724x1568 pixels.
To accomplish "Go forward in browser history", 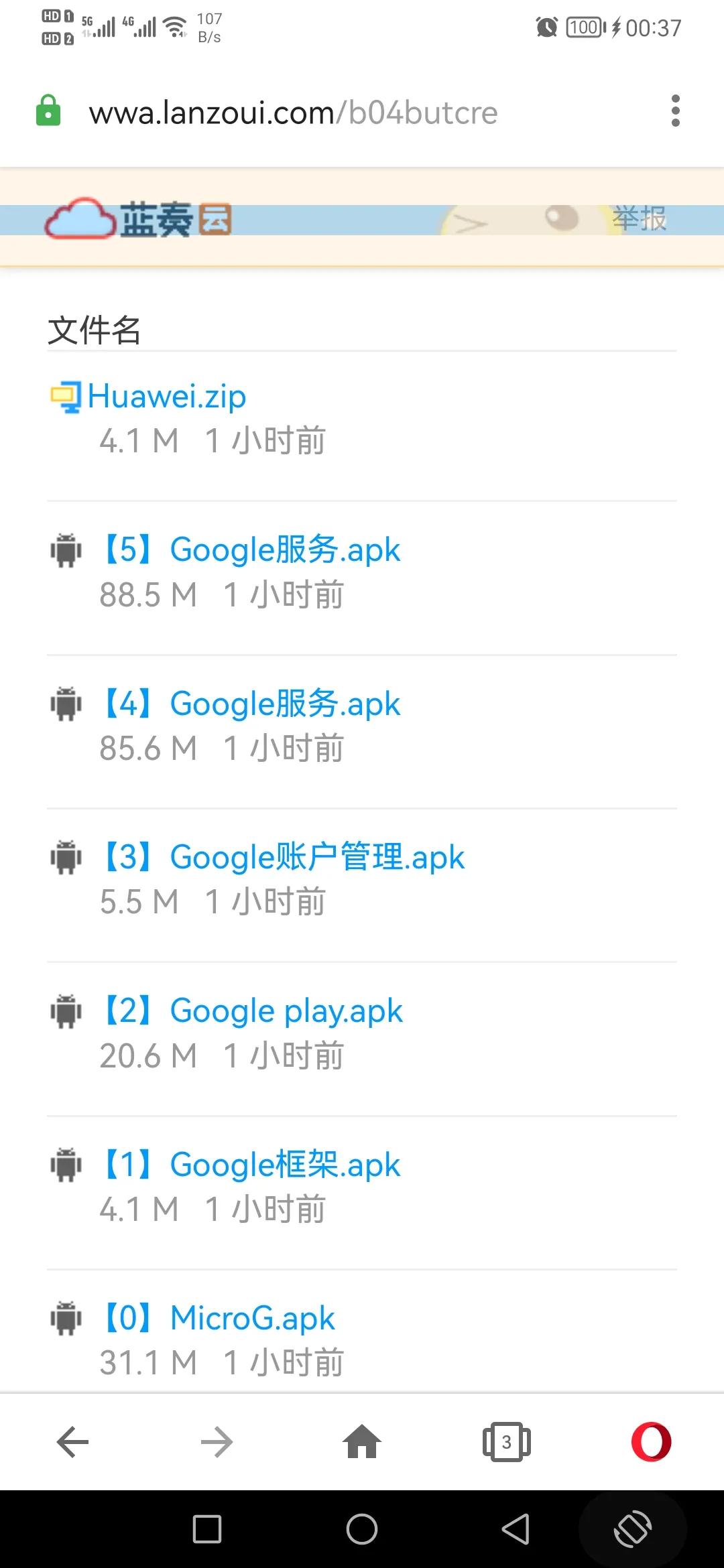I will (x=217, y=1442).
